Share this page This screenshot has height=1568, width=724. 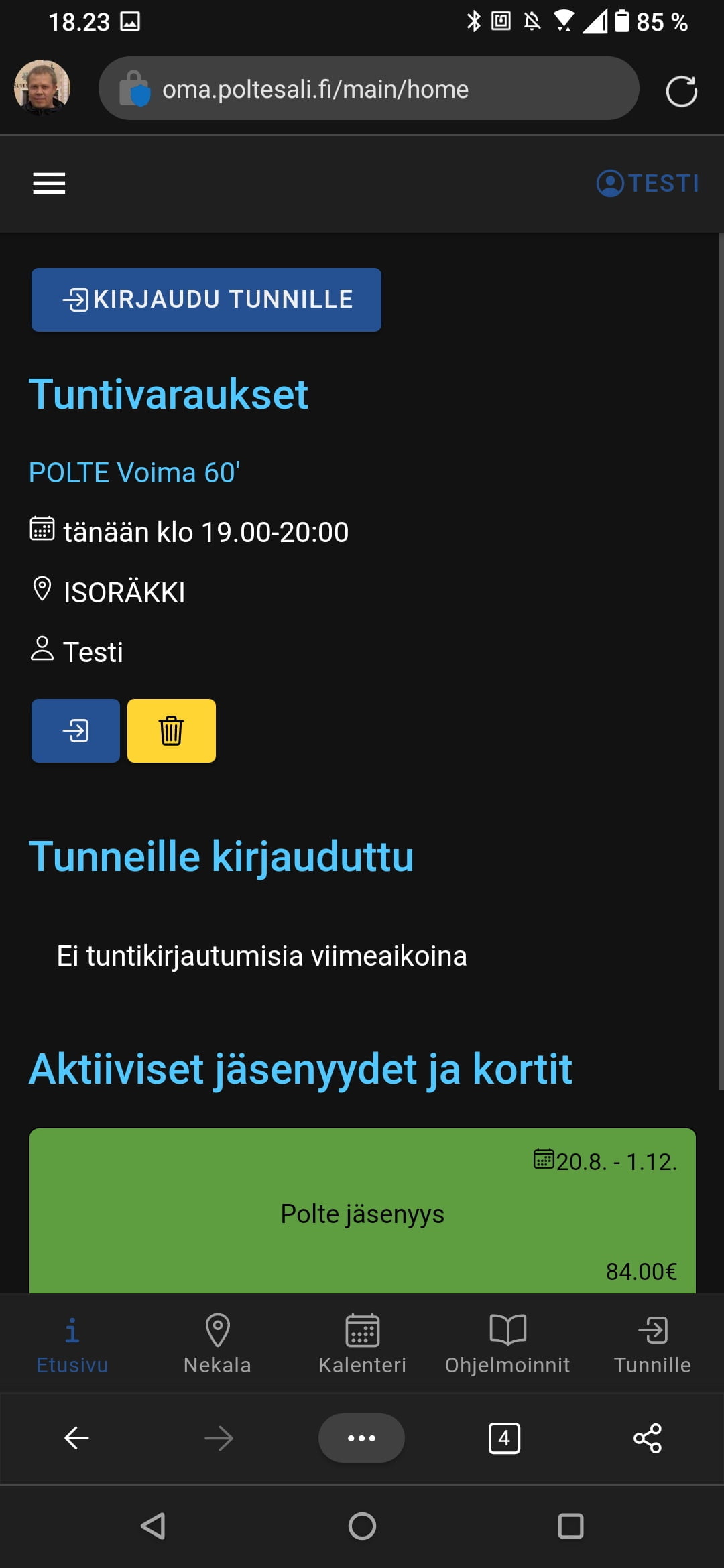coord(648,1438)
